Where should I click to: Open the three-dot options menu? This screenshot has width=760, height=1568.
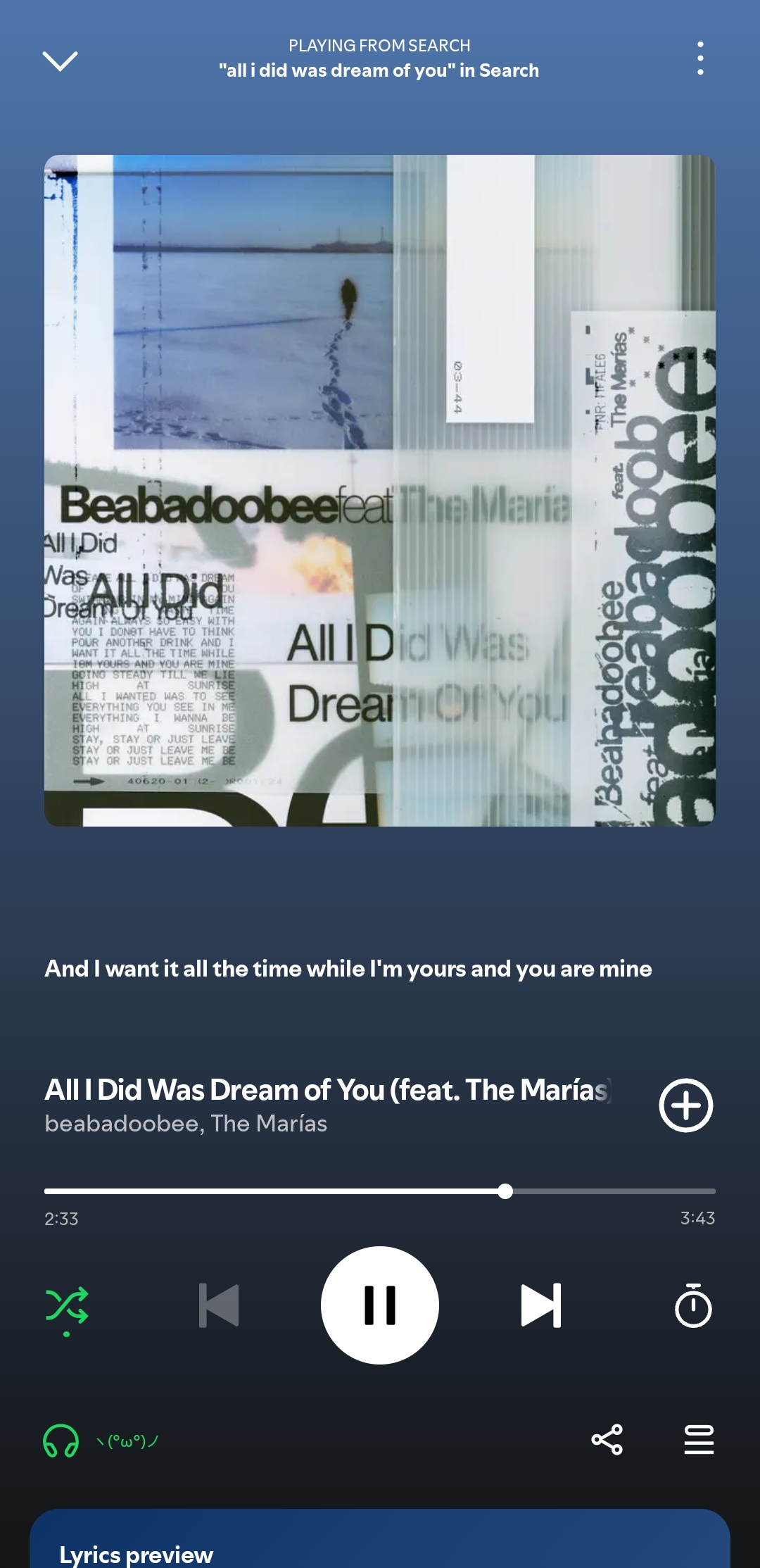(x=699, y=58)
